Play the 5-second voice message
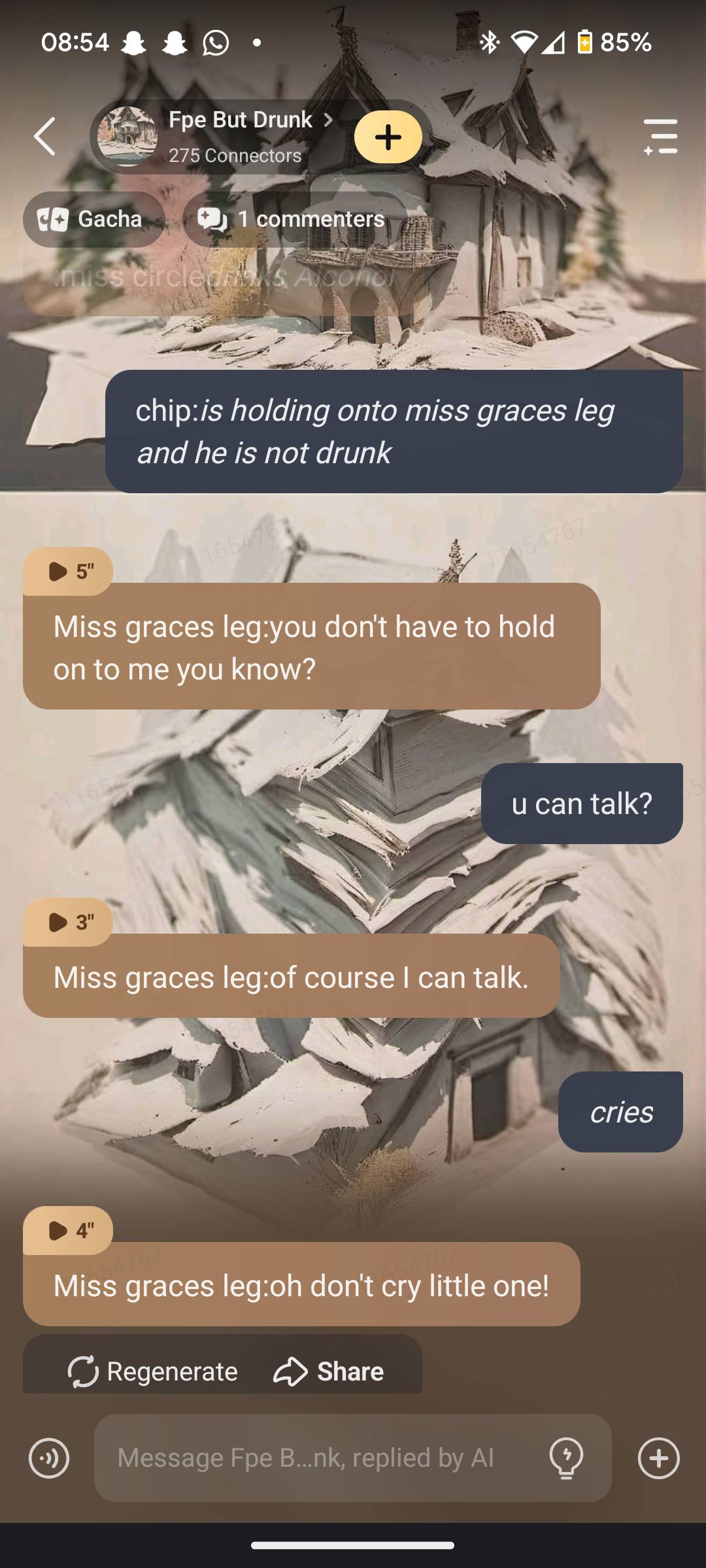Image resolution: width=706 pixels, height=1568 pixels. coord(68,572)
